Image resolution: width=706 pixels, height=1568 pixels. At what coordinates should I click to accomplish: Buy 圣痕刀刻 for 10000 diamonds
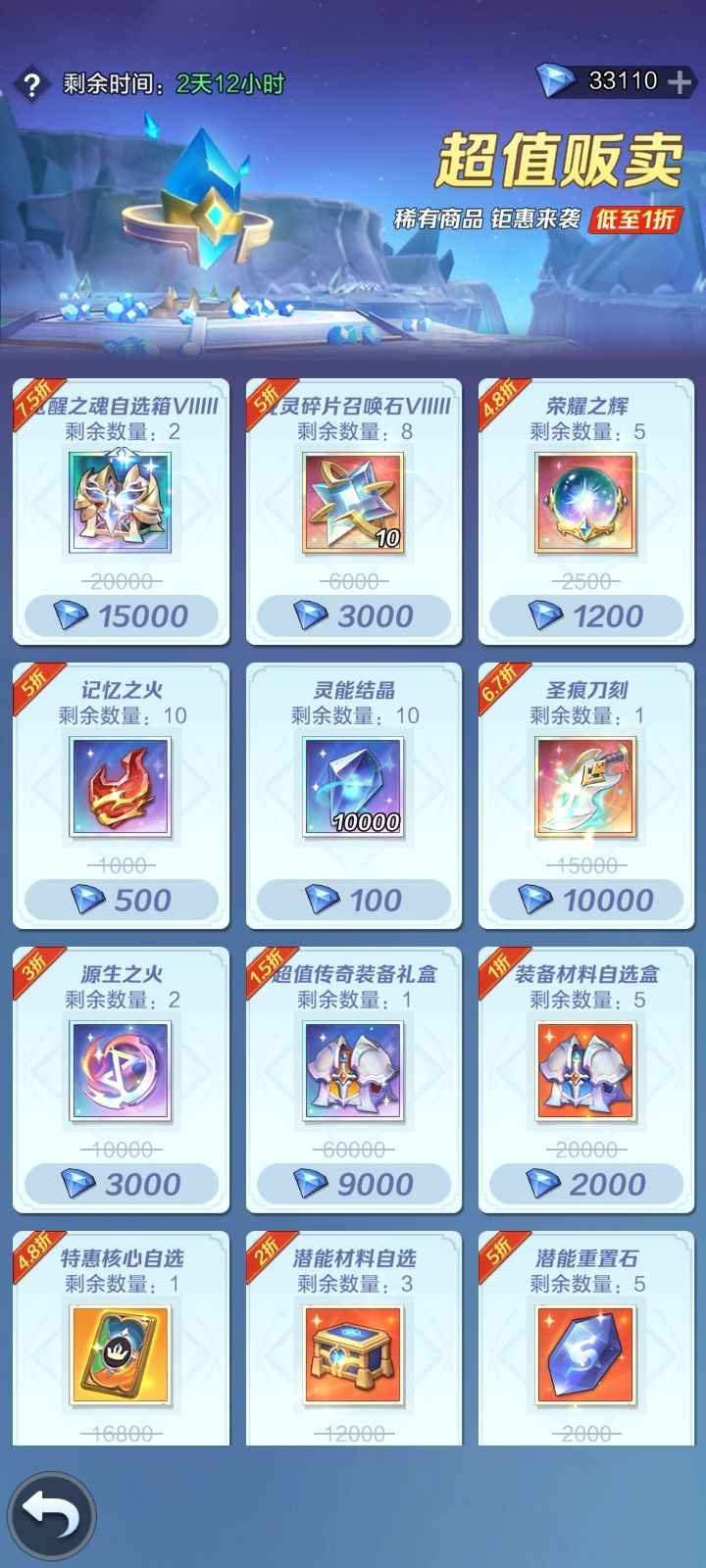coord(586,900)
